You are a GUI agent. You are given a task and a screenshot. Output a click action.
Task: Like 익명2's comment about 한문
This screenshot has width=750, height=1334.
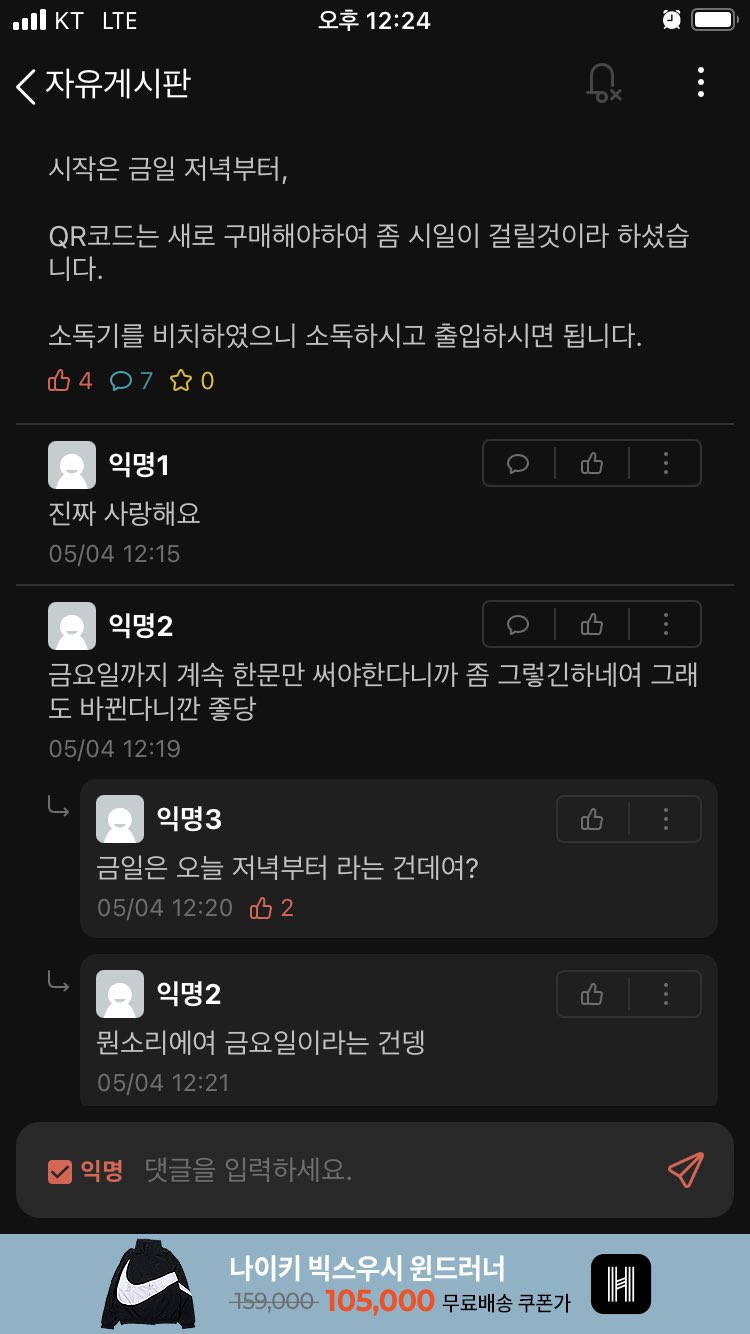592,624
